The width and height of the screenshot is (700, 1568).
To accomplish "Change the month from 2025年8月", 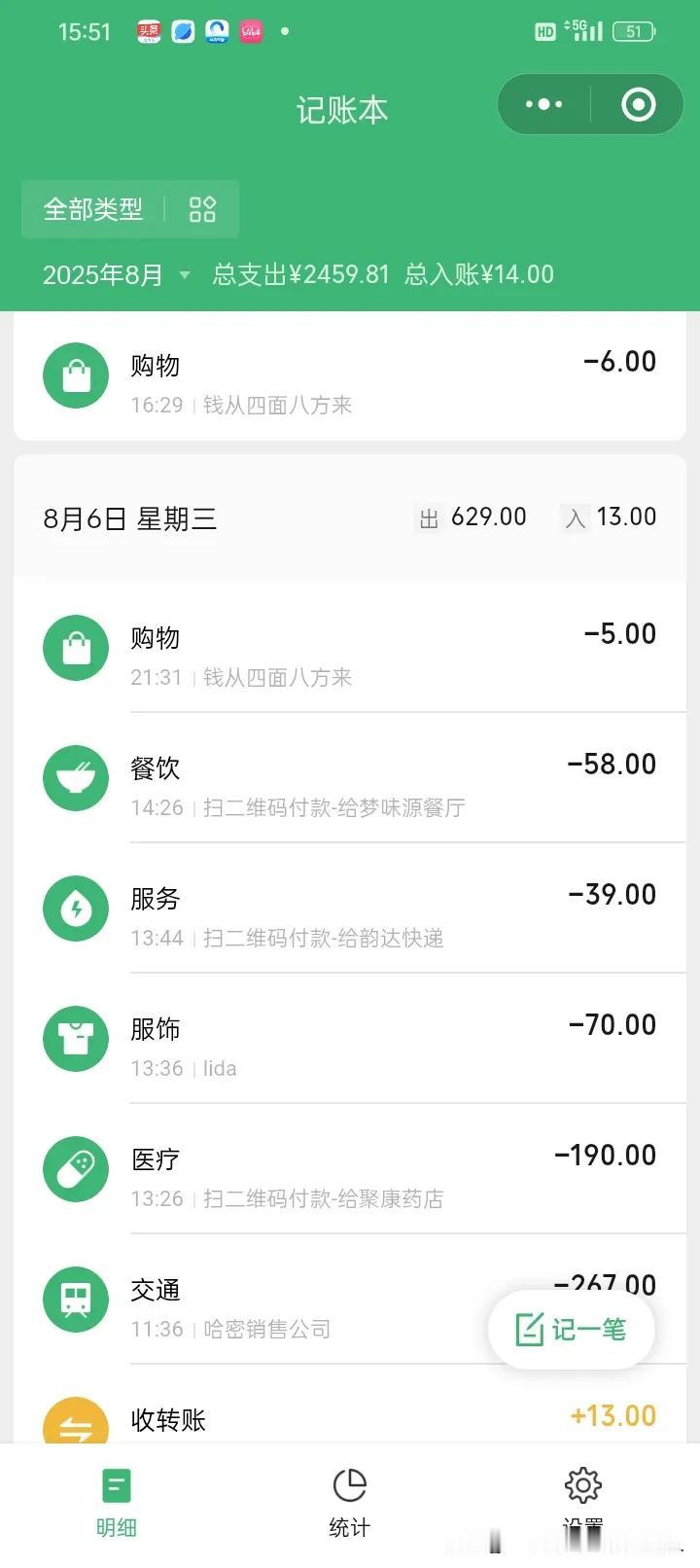I will (x=117, y=274).
